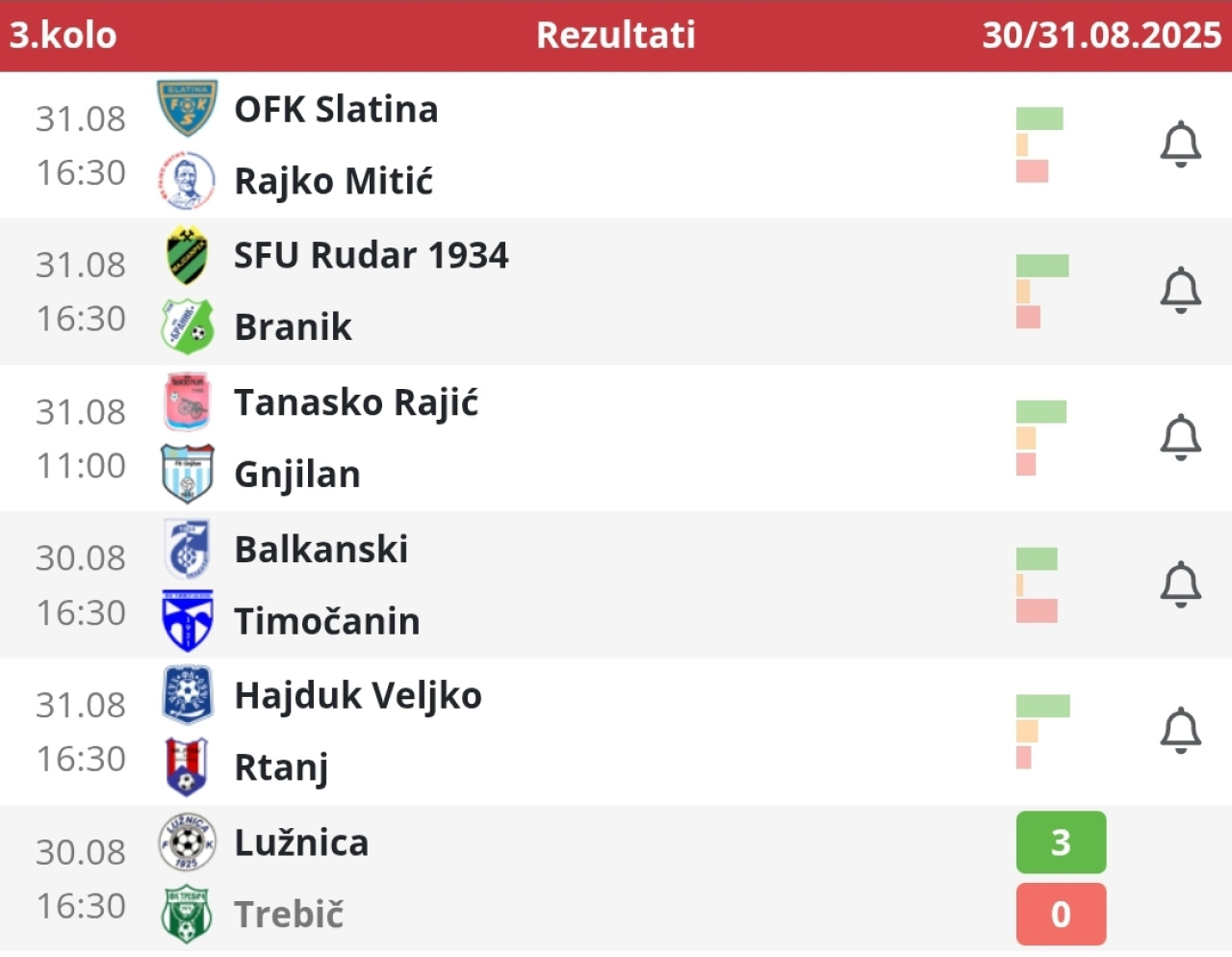Subscribe to Hajduk Veljko vs Rtanj notifications
This screenshot has height=957, width=1232.
click(1180, 731)
